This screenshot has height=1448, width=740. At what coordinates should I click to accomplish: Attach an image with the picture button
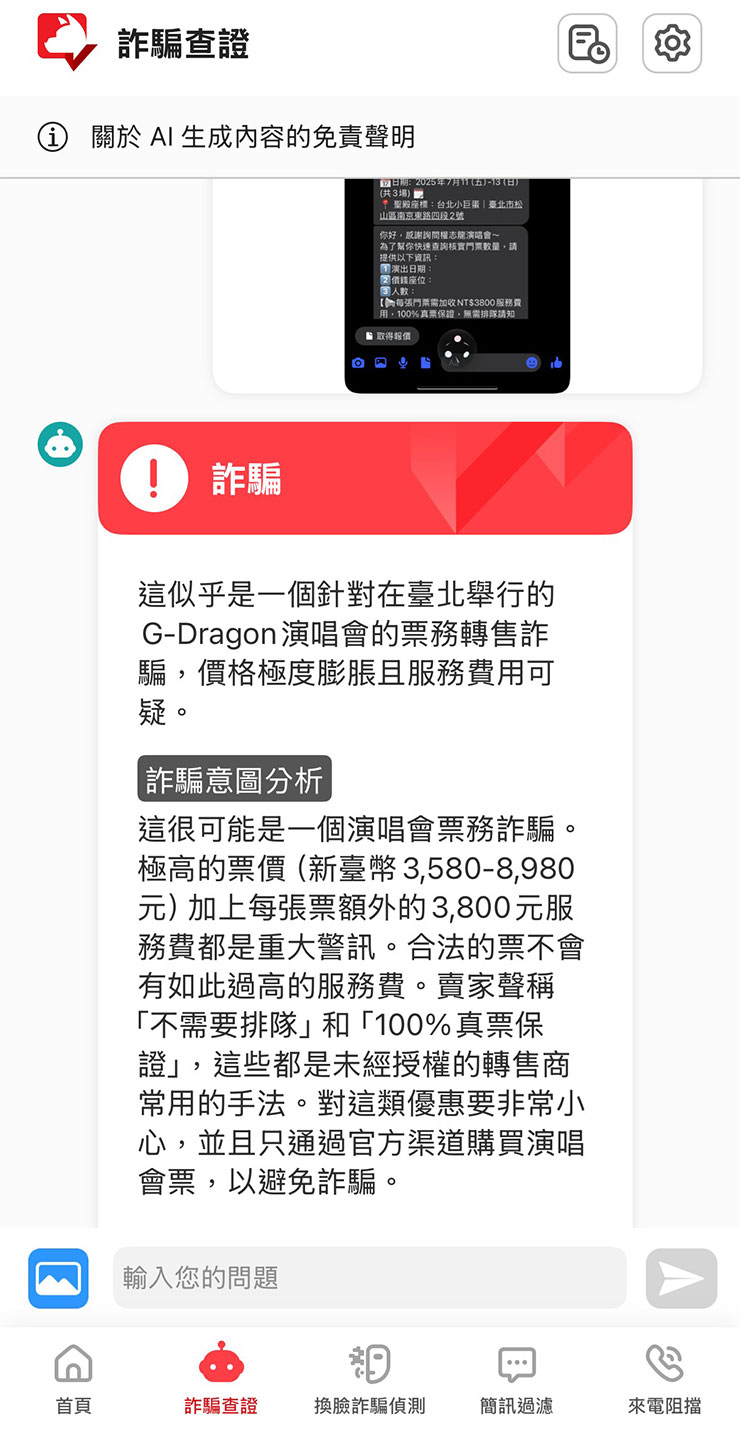tap(58, 1278)
